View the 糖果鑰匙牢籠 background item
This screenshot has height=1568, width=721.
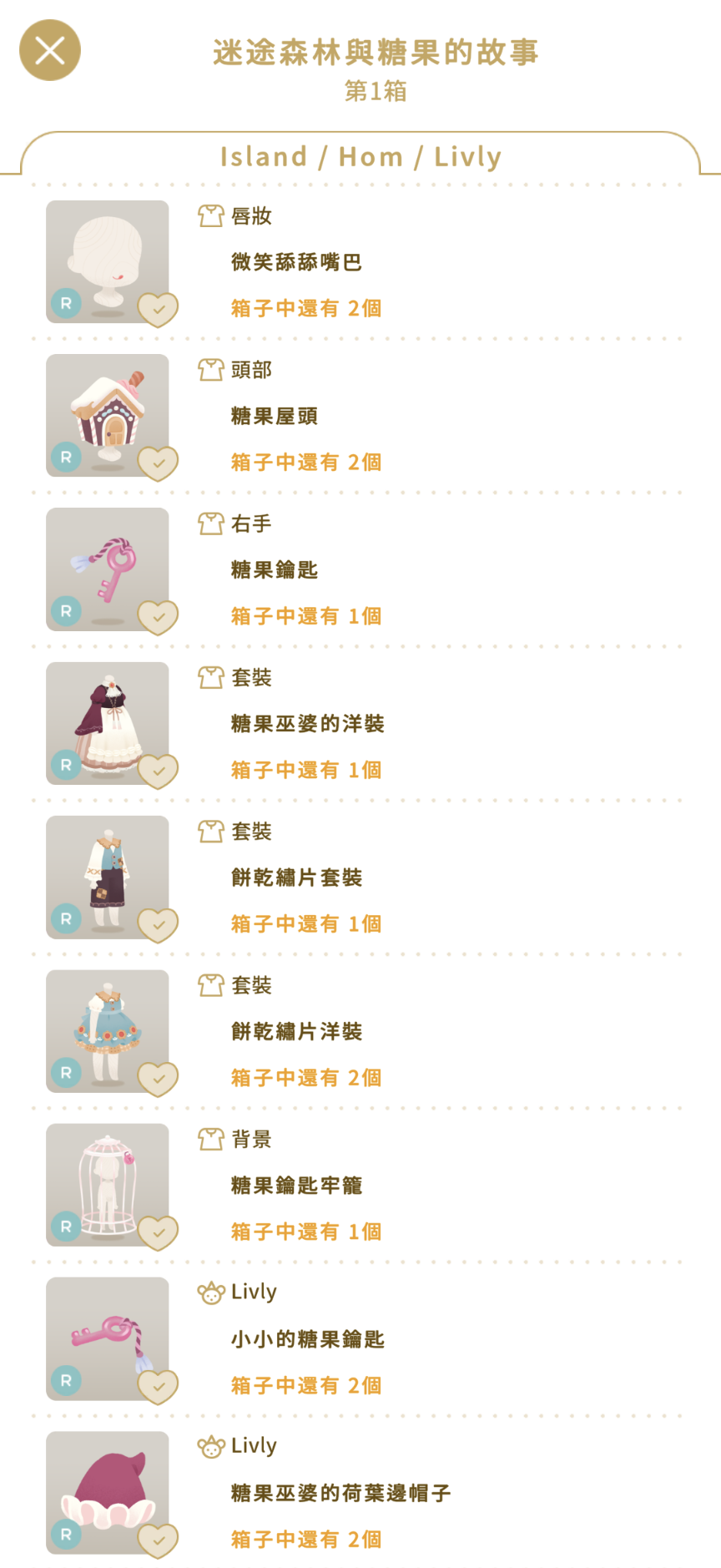pyautogui.click(x=107, y=1184)
